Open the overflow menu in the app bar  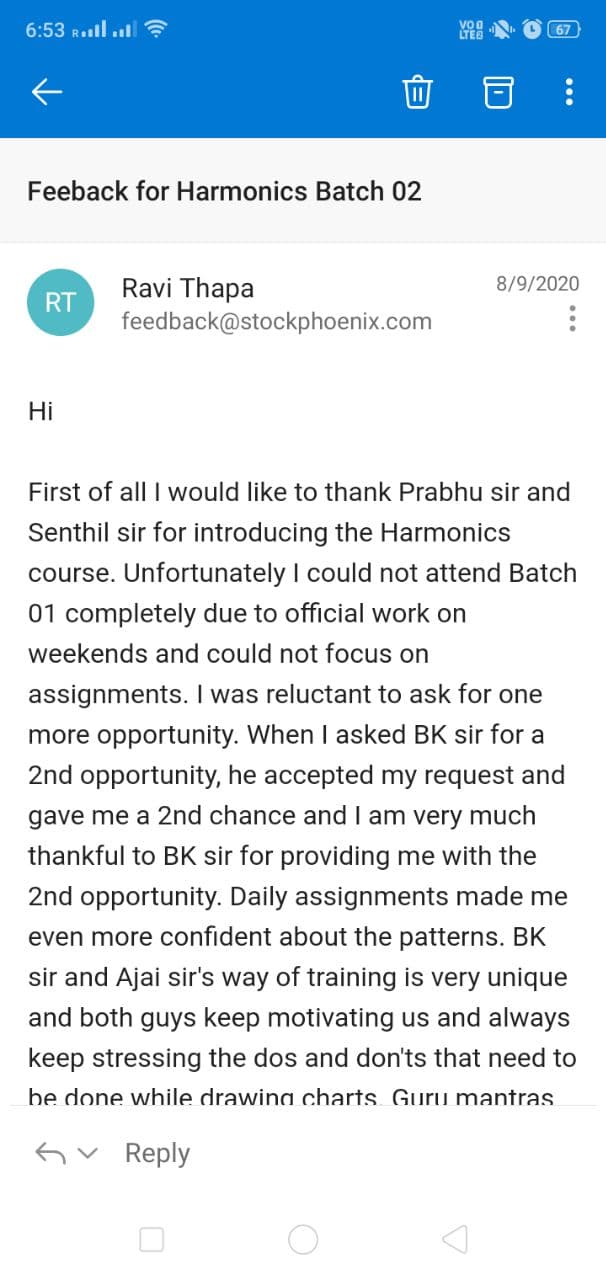click(569, 93)
